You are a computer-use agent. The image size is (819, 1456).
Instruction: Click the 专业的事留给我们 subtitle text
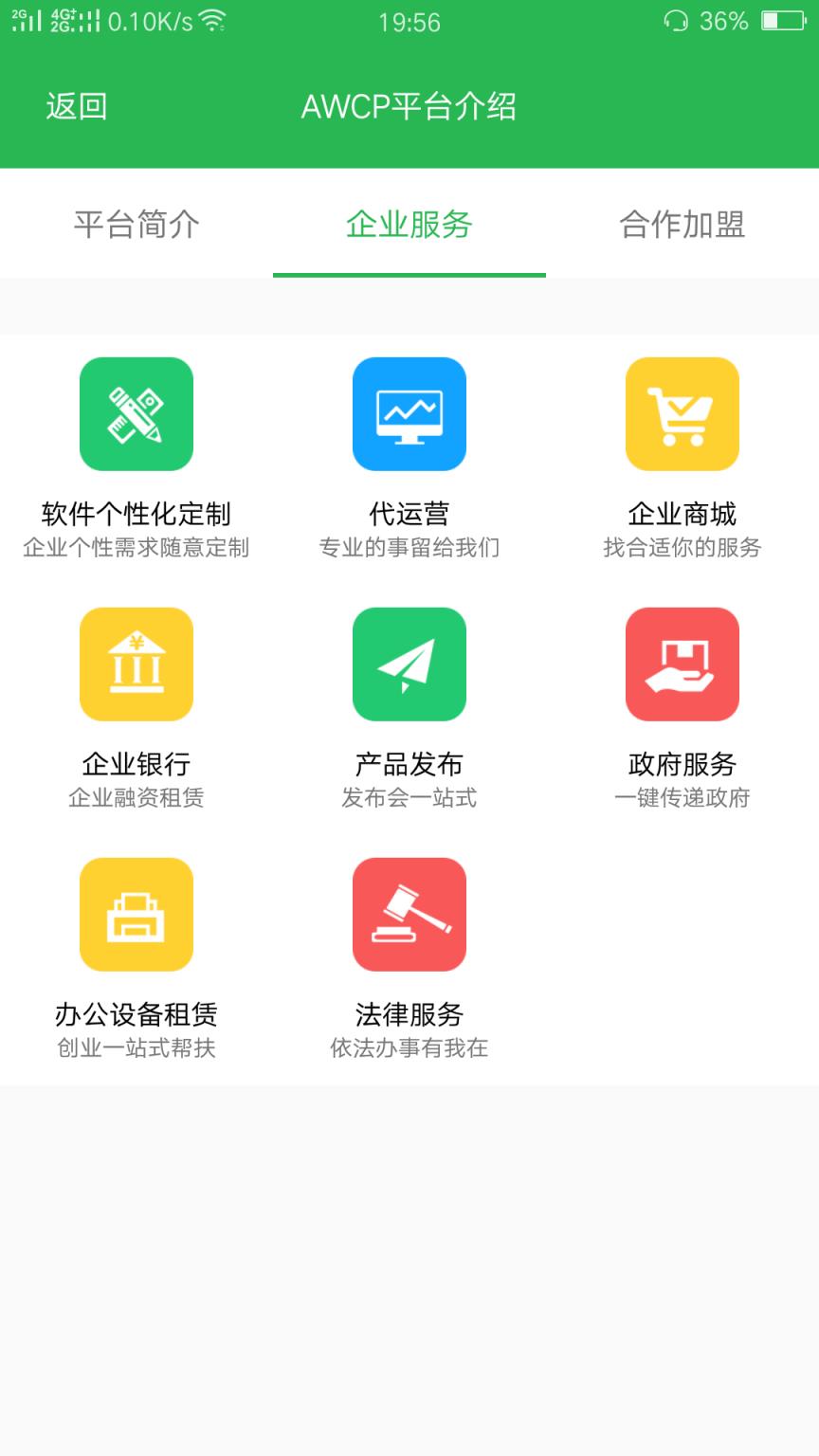click(x=409, y=547)
